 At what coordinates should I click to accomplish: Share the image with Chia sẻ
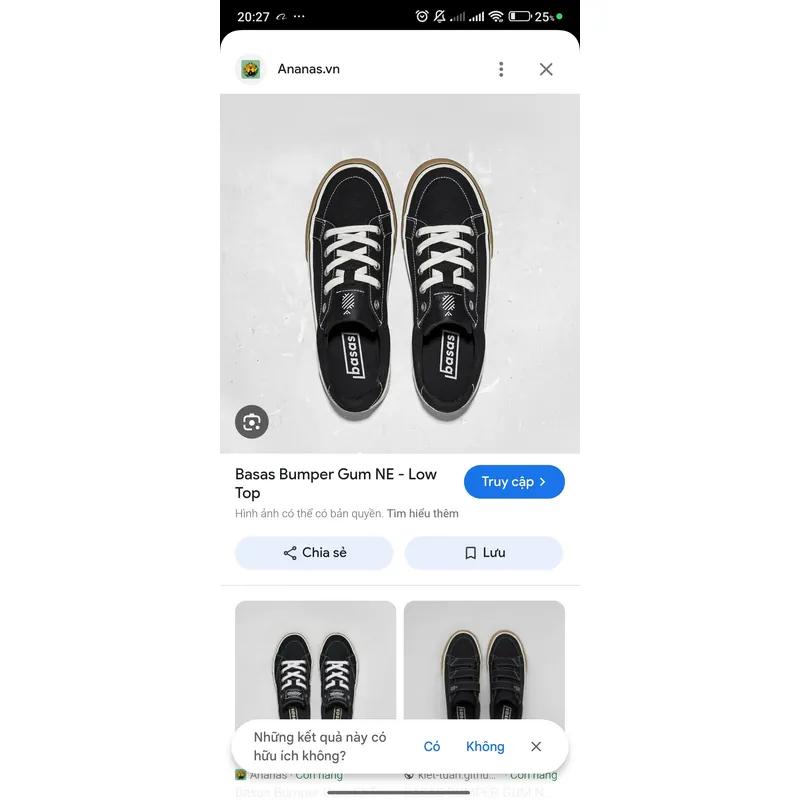click(x=314, y=553)
